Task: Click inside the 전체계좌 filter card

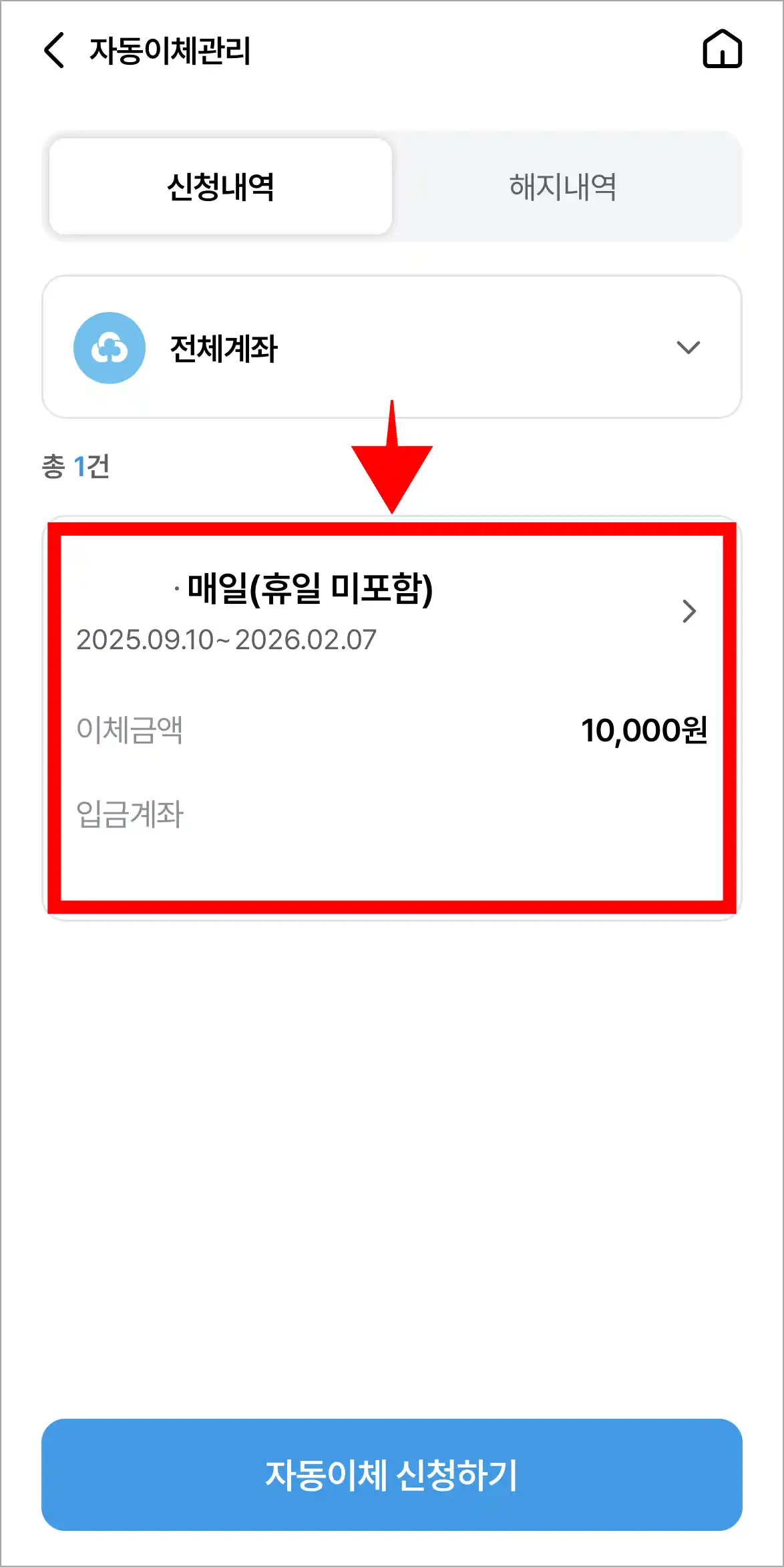Action: (x=391, y=346)
